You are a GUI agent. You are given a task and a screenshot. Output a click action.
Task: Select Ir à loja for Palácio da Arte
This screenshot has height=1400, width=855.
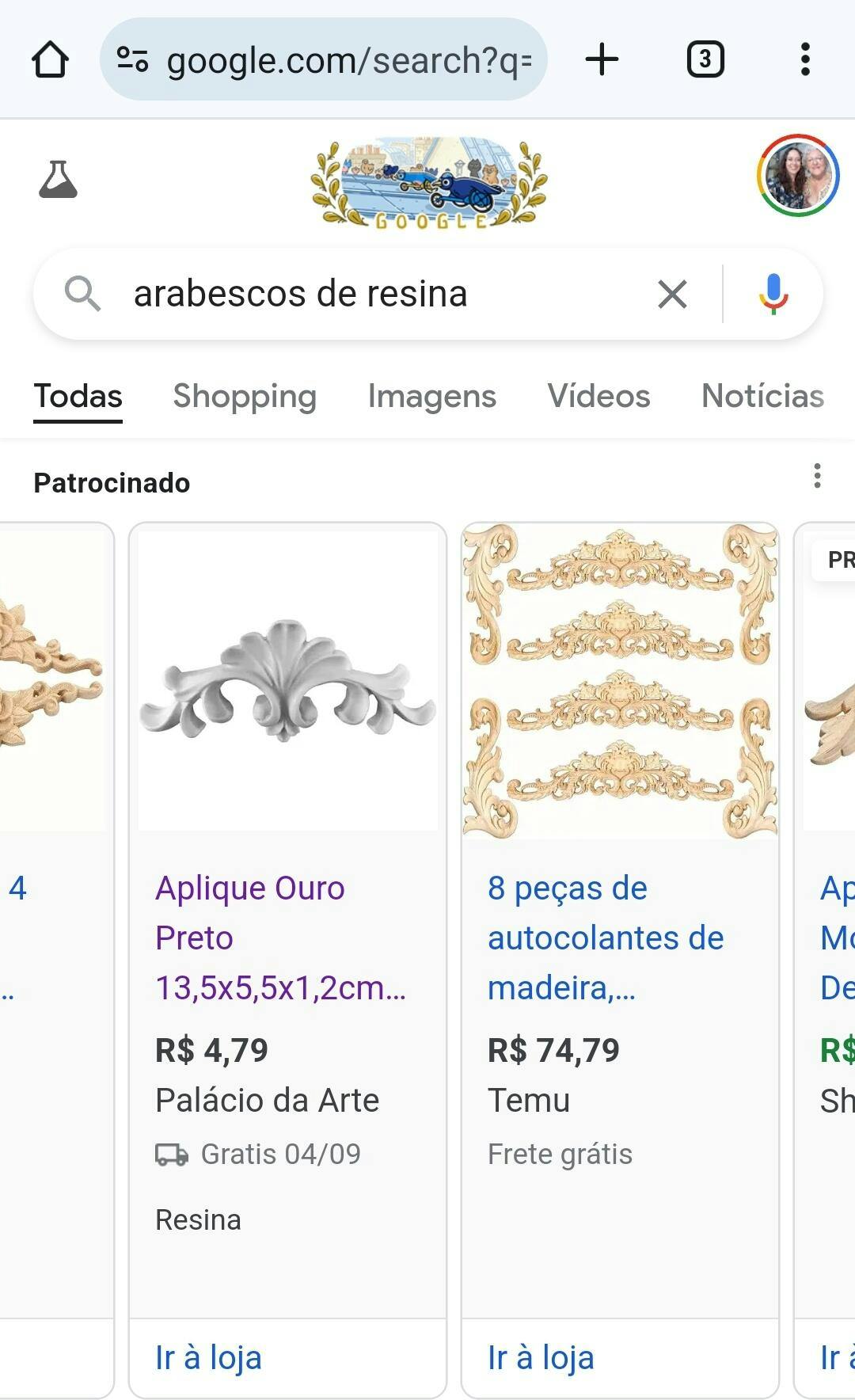(209, 1357)
